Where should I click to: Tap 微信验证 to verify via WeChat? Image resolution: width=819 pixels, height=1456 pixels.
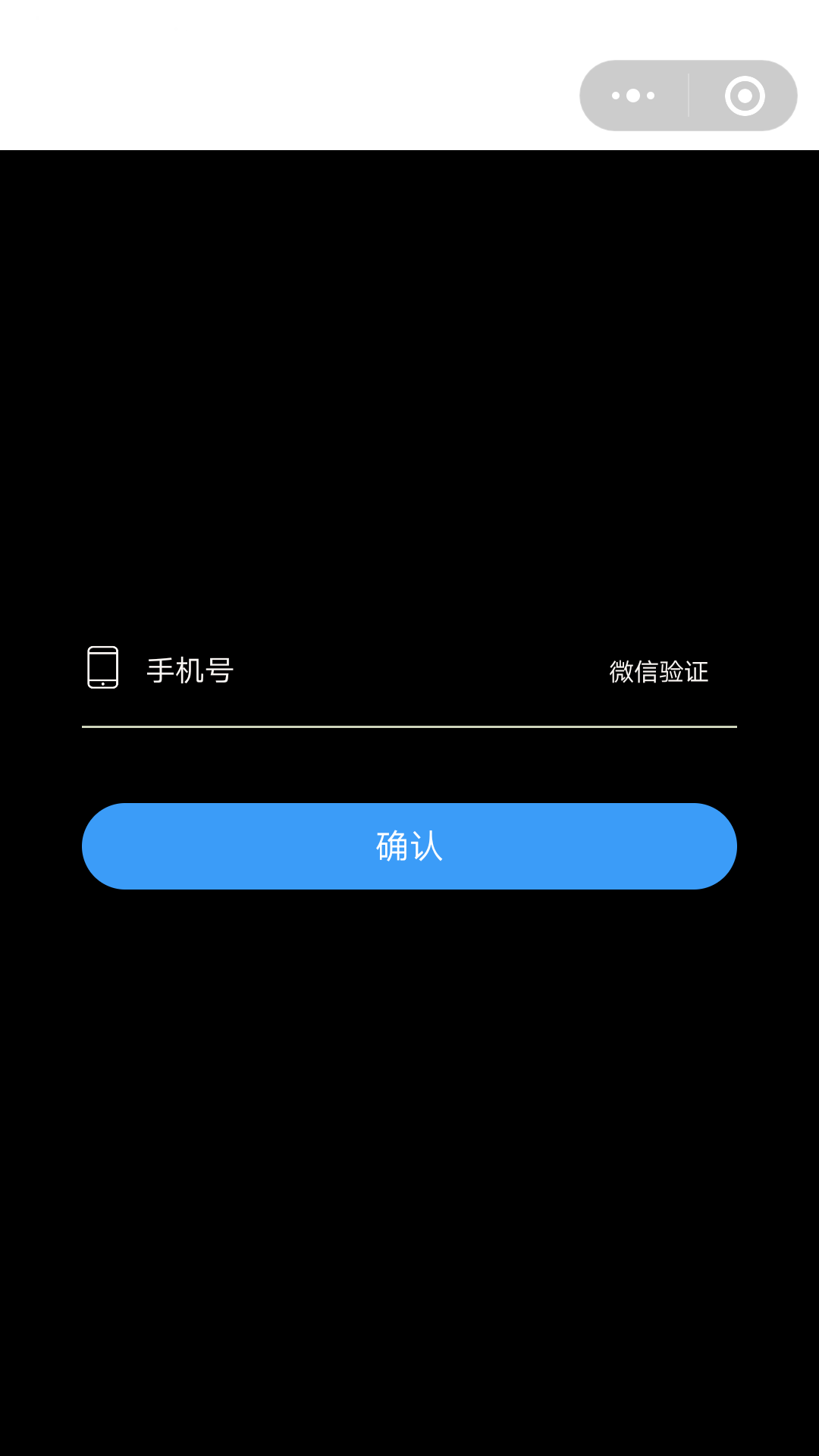point(659,672)
